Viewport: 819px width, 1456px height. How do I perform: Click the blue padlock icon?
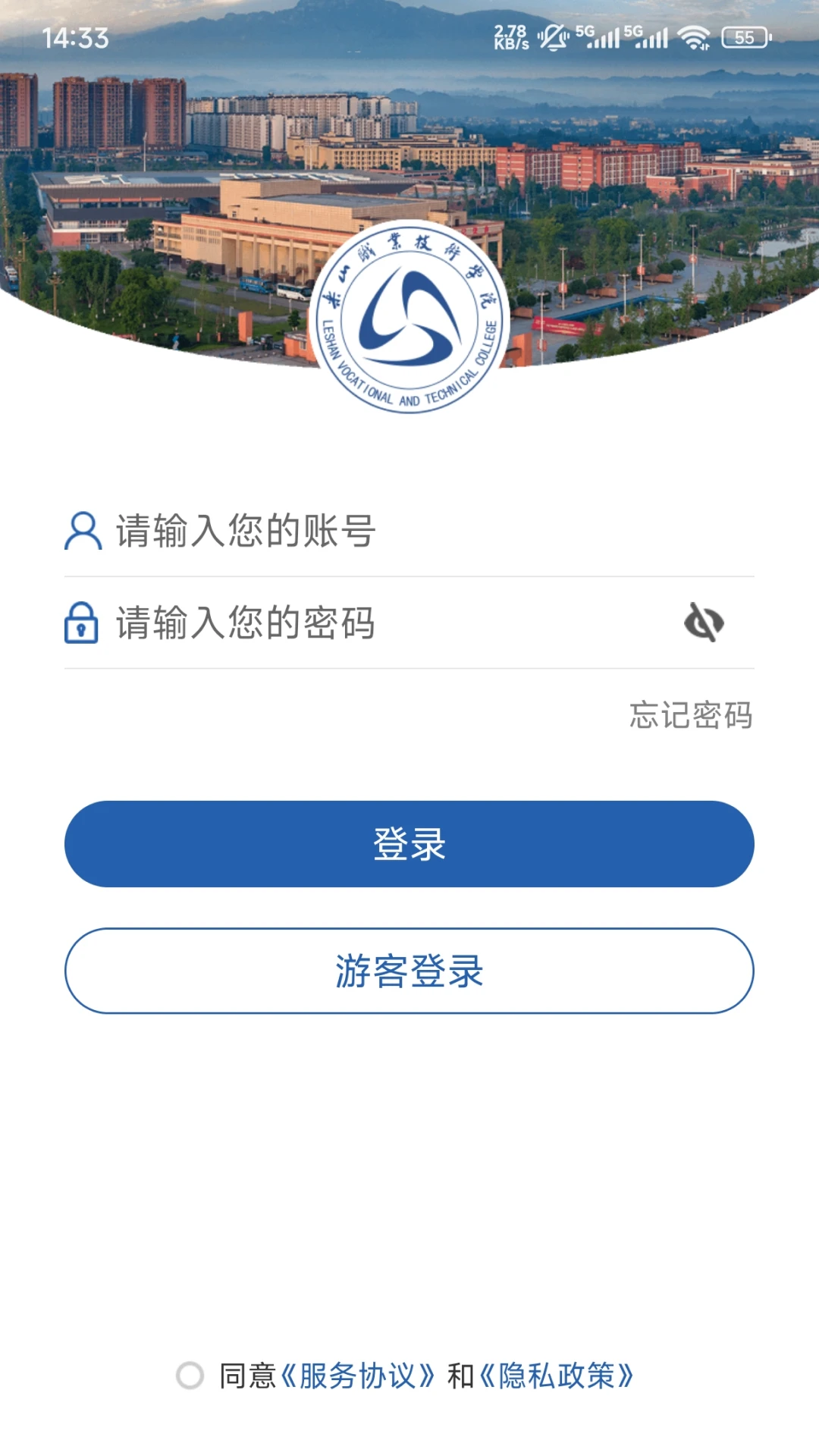click(83, 623)
